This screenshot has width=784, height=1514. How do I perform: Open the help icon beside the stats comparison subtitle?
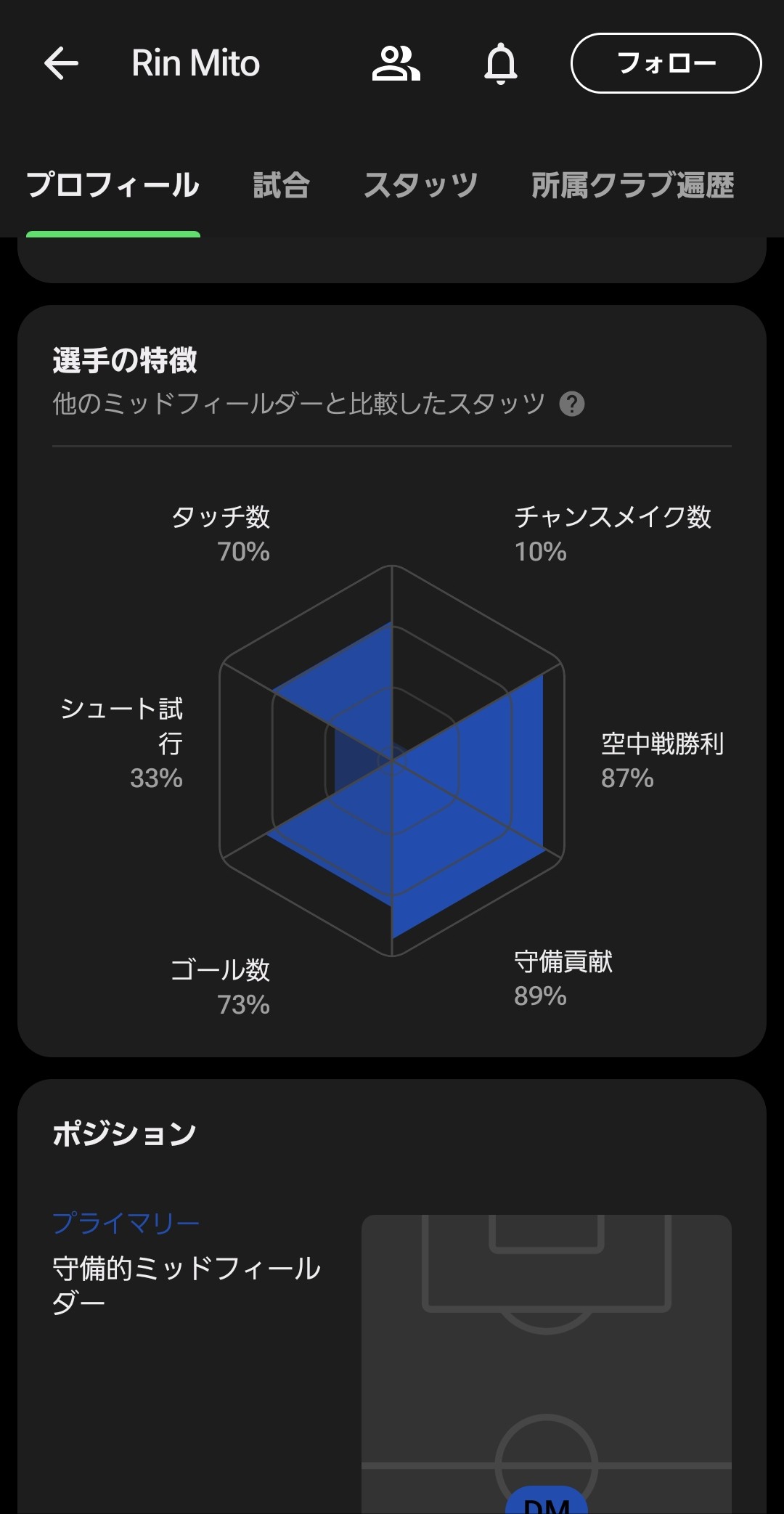tap(572, 404)
